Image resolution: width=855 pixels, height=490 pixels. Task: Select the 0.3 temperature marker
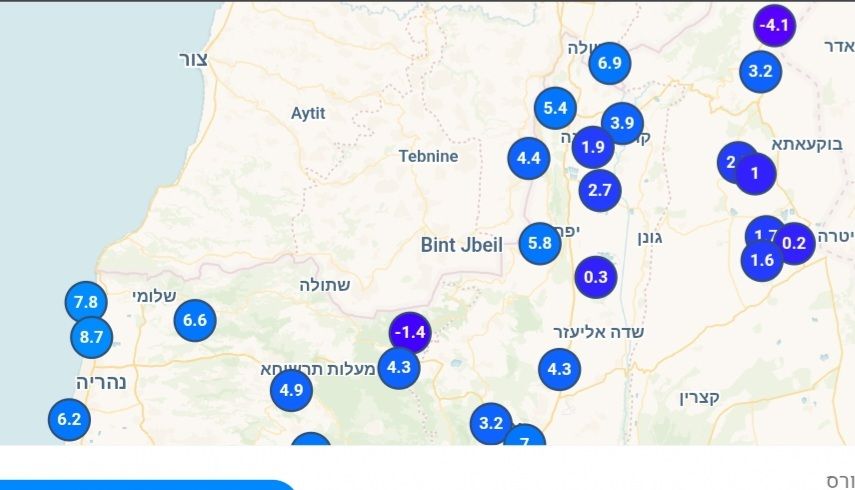coord(596,277)
